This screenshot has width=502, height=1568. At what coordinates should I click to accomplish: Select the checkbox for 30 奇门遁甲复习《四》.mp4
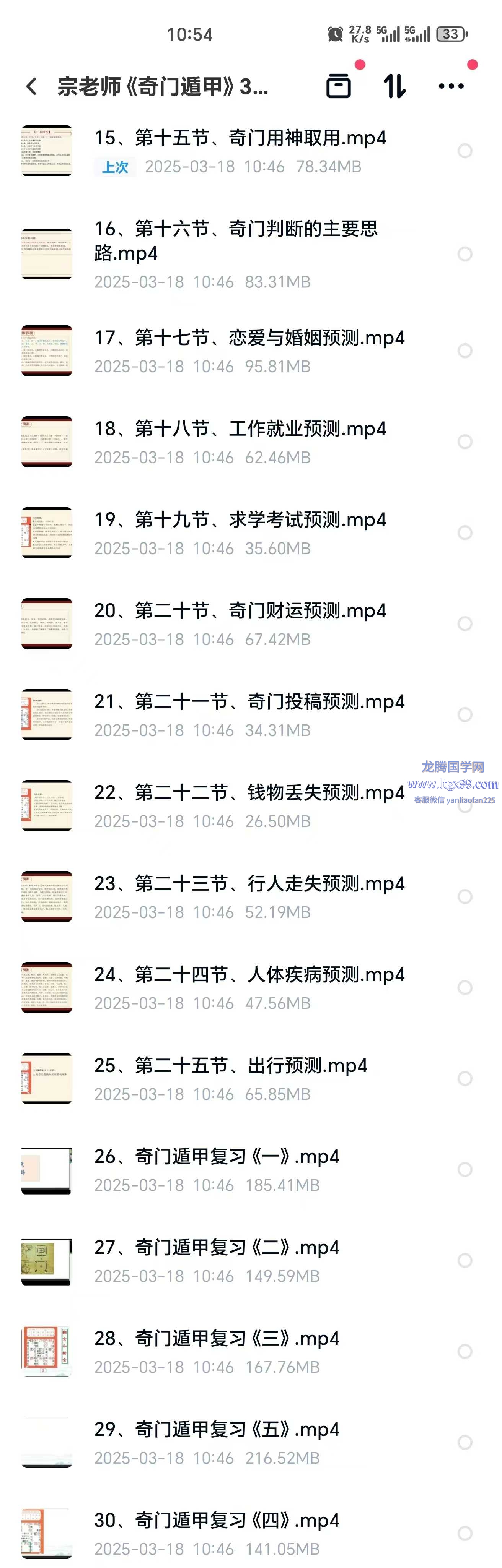coord(465,1533)
